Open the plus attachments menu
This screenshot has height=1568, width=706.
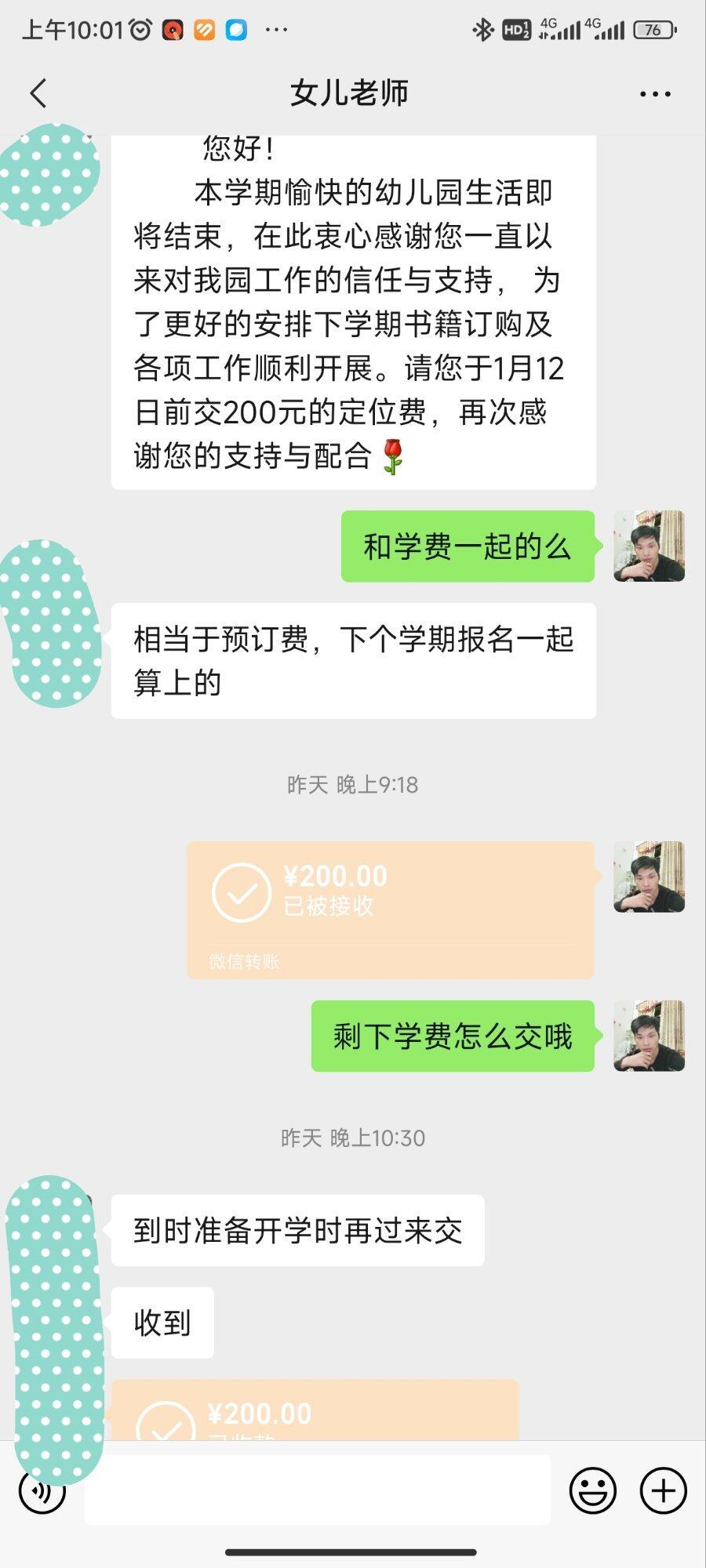coord(663,1490)
